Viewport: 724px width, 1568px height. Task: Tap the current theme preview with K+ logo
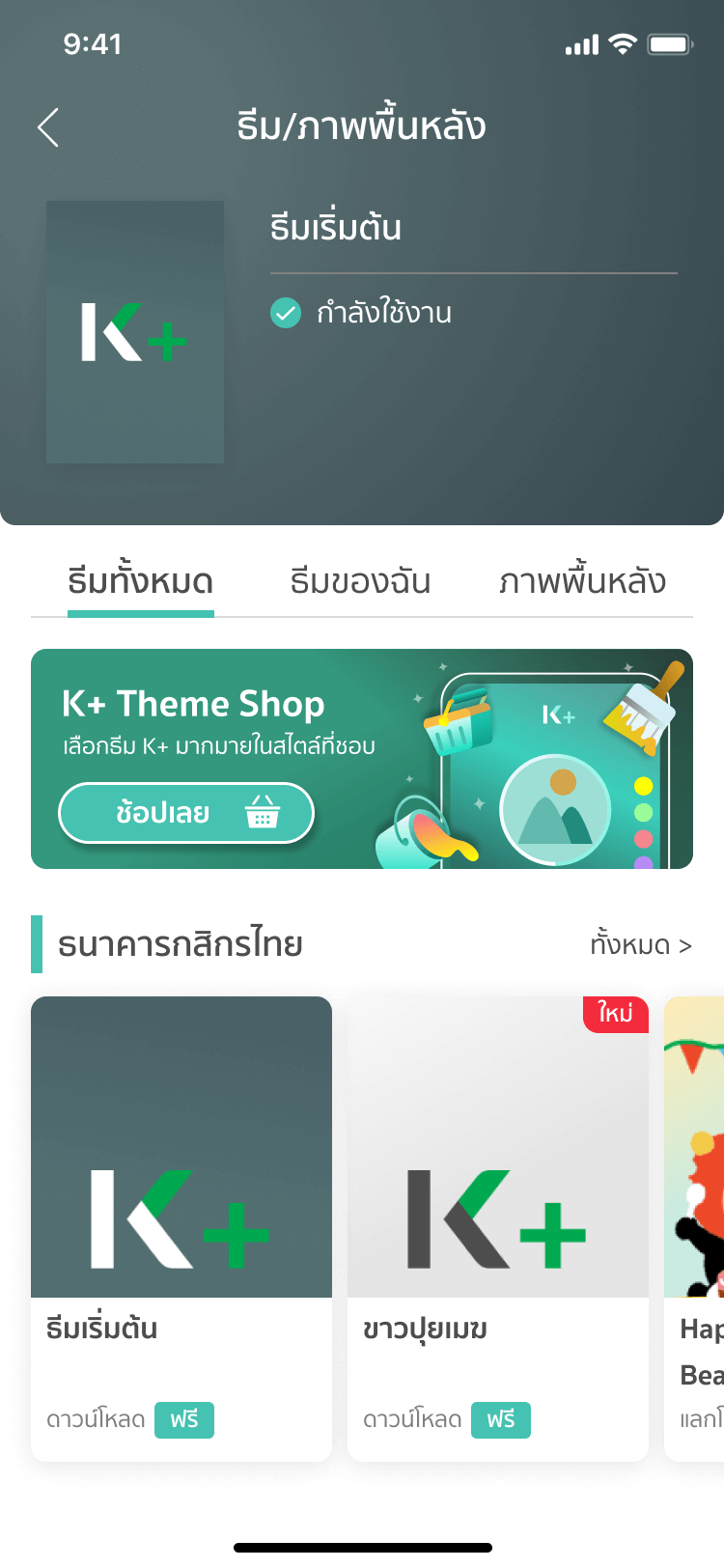(x=135, y=332)
